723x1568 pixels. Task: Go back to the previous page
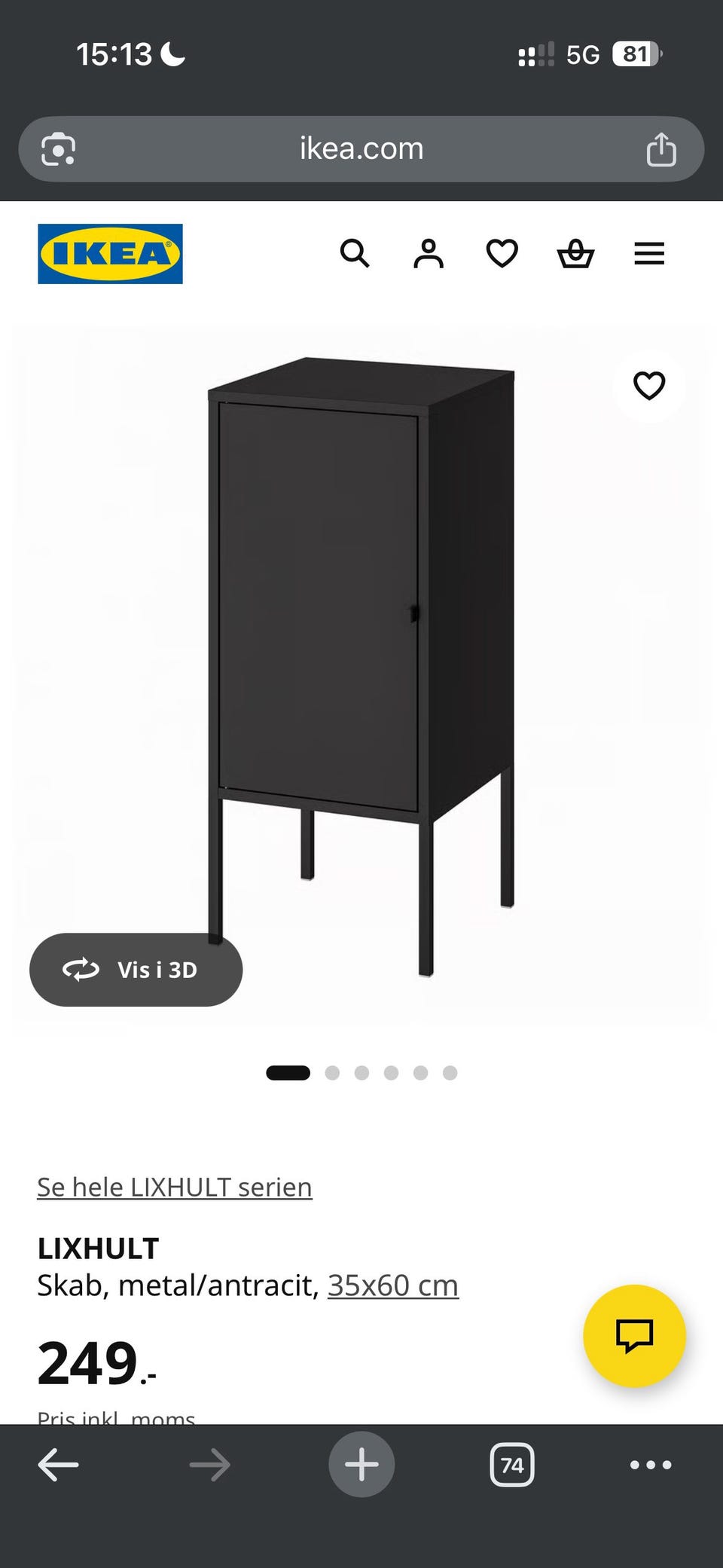point(58,1465)
